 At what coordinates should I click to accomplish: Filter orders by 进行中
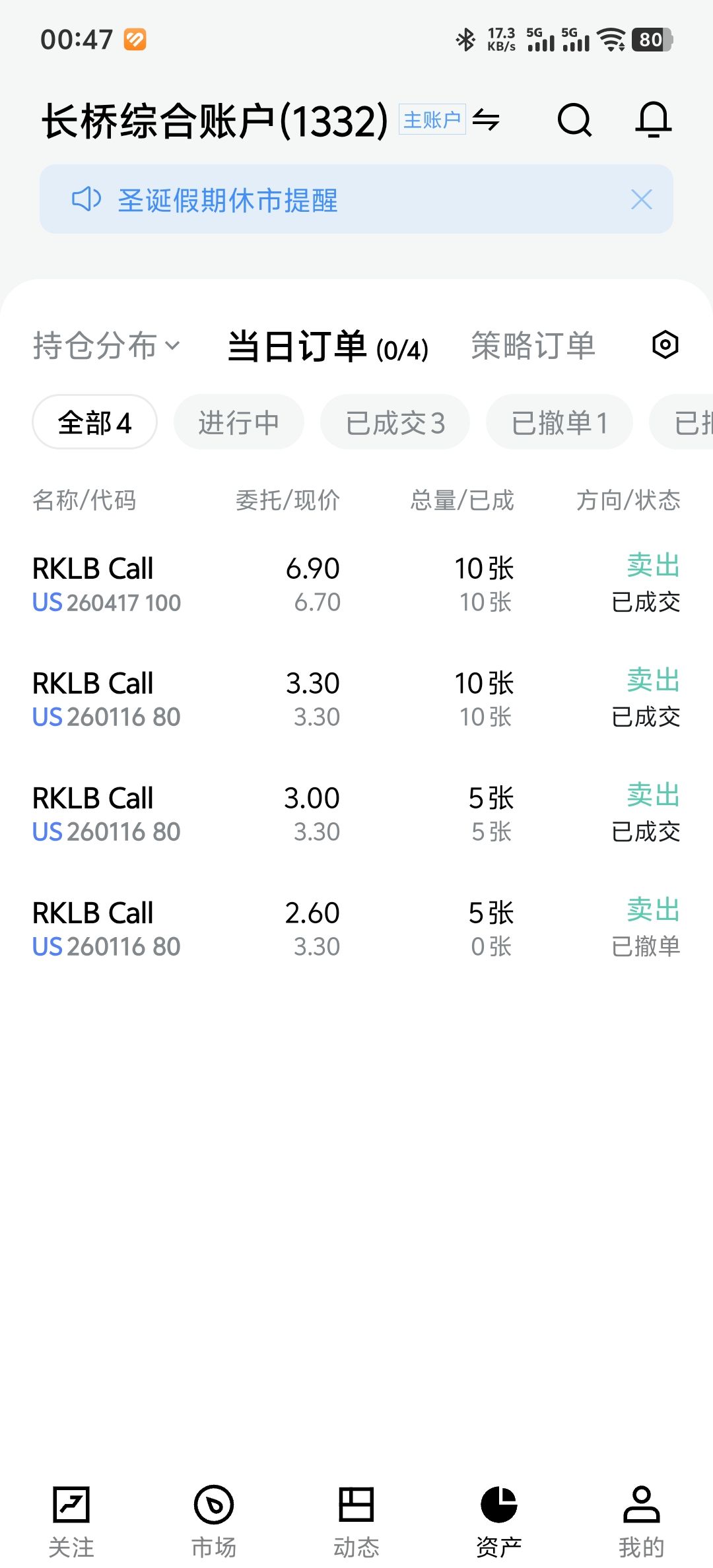238,422
